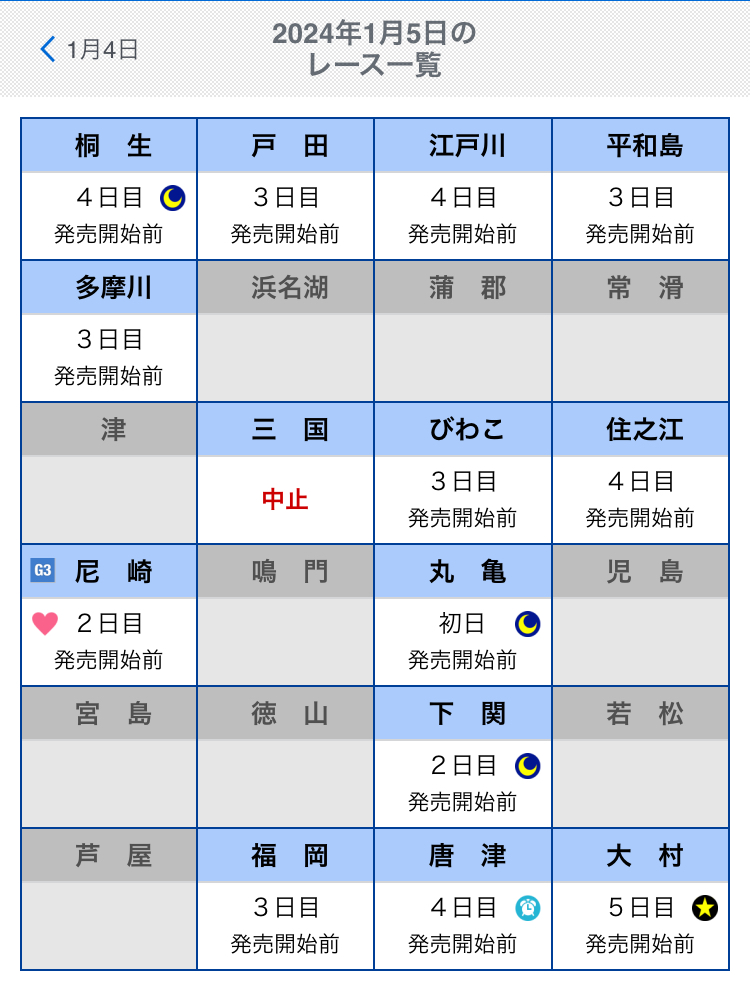The image size is (750, 981).
Task: View 丸亀 night race list
Action: 463,615
